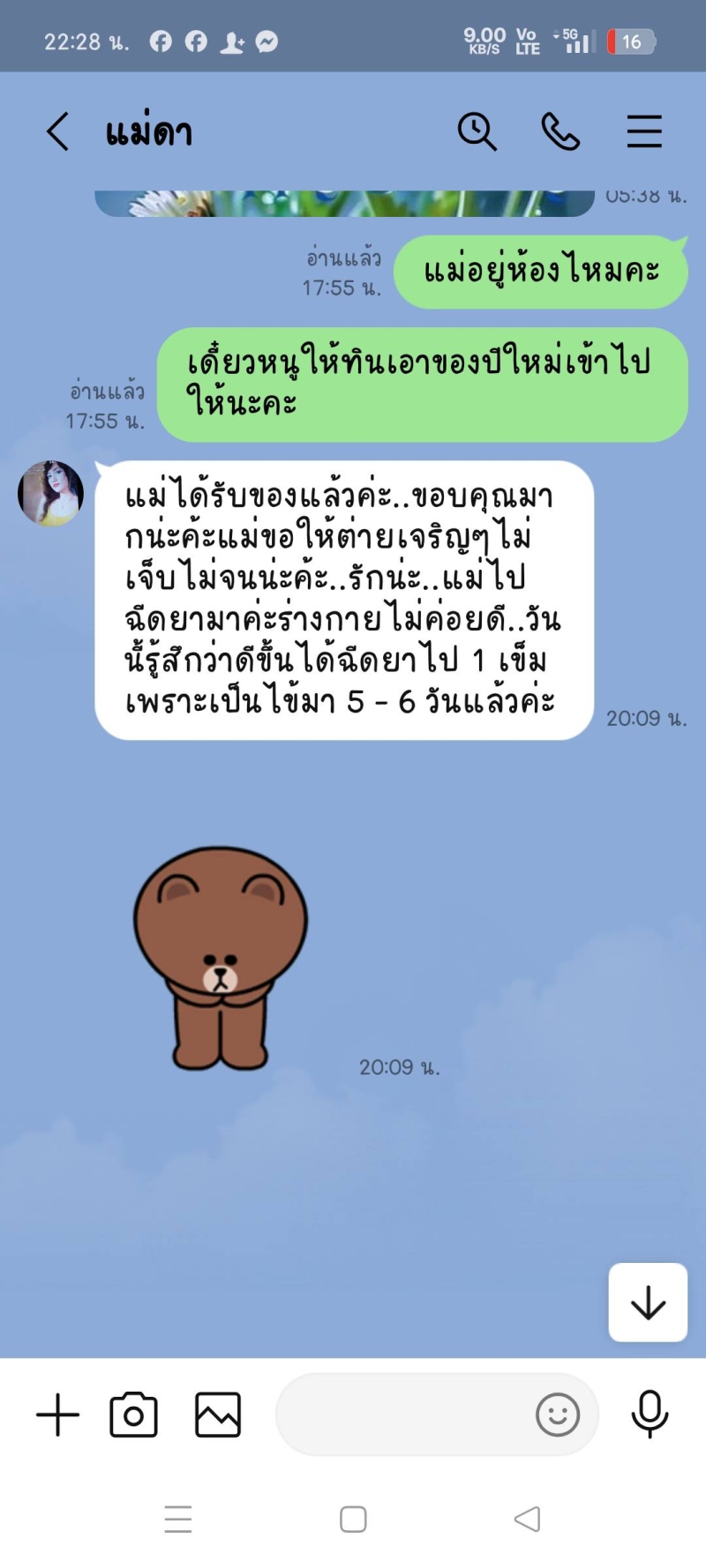The image size is (706, 1568).
Task: Open the image at top of chat
Action: tap(344, 204)
